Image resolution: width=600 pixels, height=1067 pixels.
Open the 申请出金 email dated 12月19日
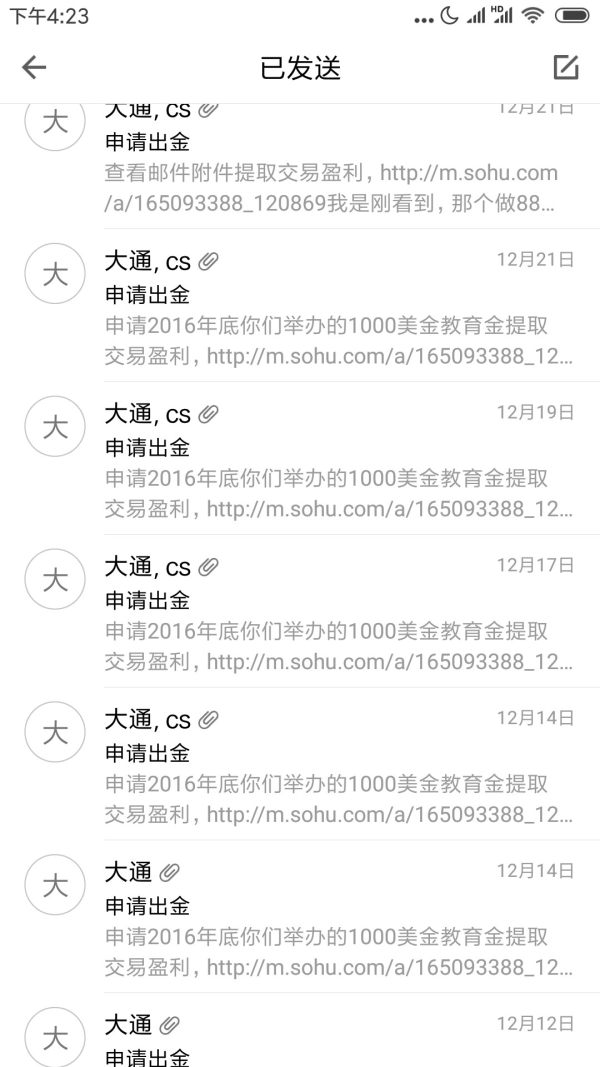point(330,463)
